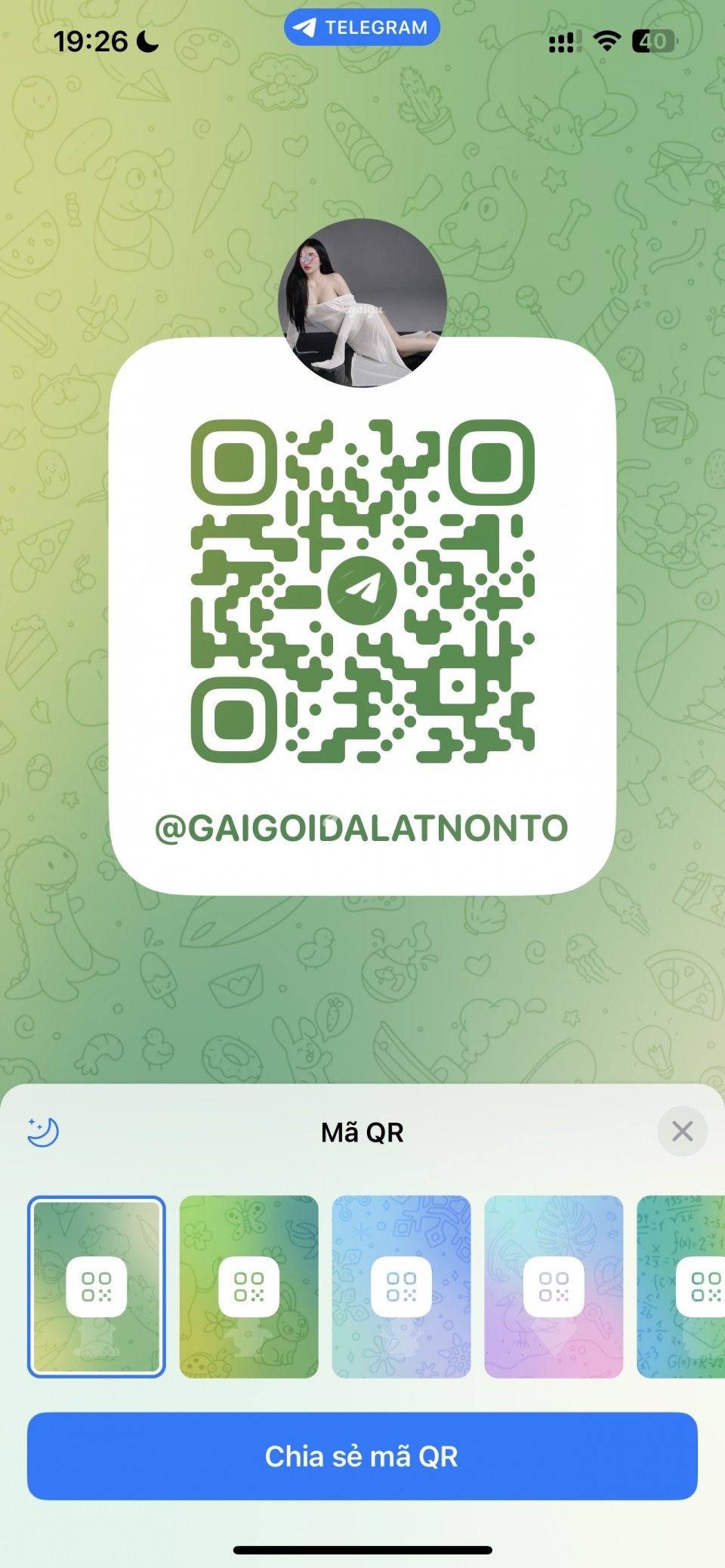Pick the pink-purple leaf QR theme

tap(554, 1286)
